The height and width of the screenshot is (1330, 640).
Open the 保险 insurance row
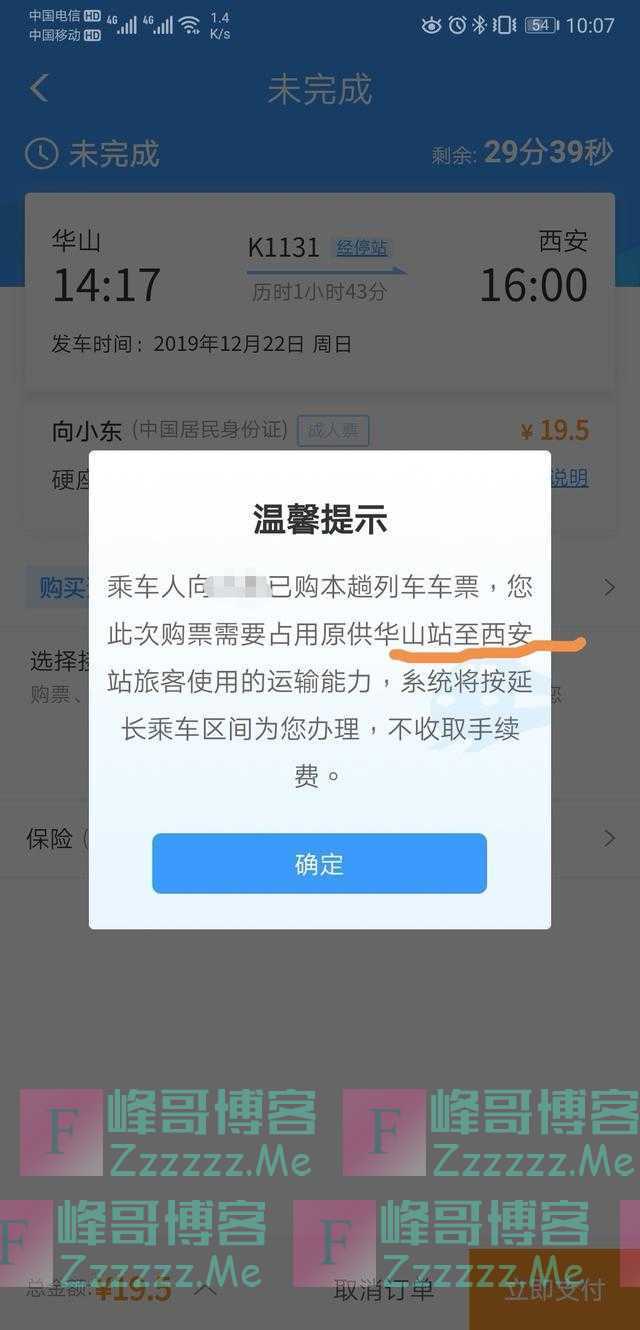point(320,838)
